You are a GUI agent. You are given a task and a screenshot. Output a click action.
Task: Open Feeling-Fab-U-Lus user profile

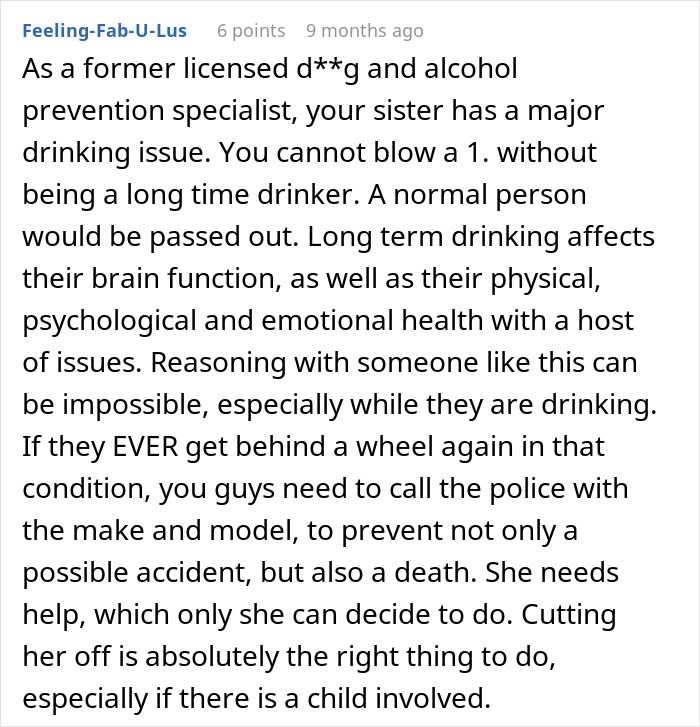click(104, 31)
